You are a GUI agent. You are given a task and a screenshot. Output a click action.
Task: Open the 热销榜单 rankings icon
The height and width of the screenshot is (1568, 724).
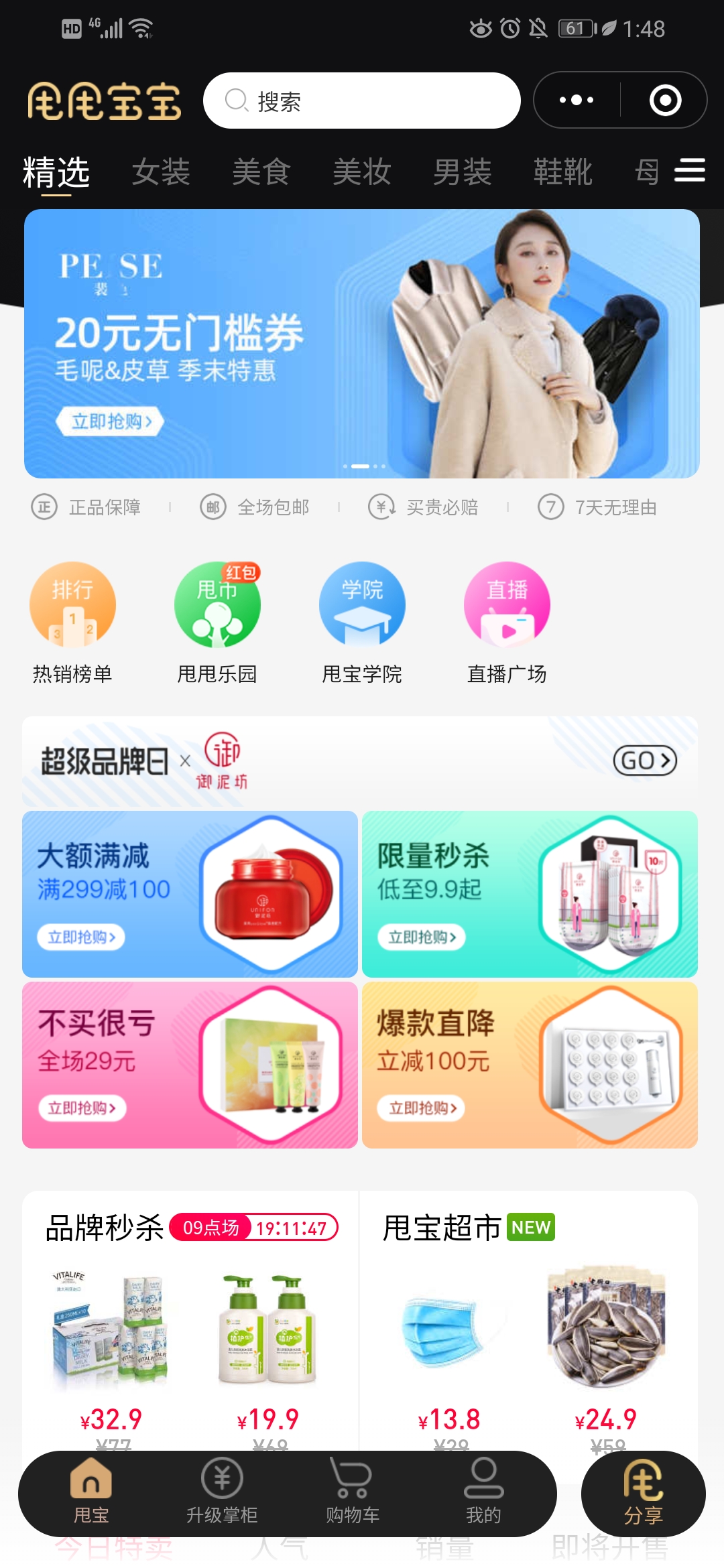click(73, 604)
